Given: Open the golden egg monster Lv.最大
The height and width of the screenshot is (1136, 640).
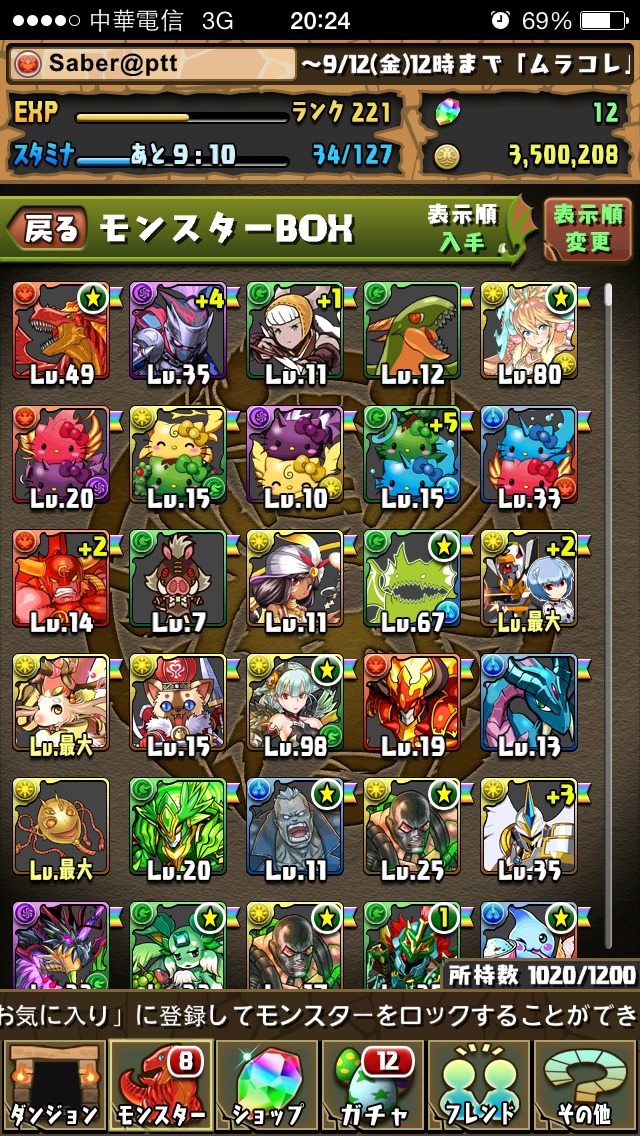Looking at the screenshot, I should click(61, 827).
